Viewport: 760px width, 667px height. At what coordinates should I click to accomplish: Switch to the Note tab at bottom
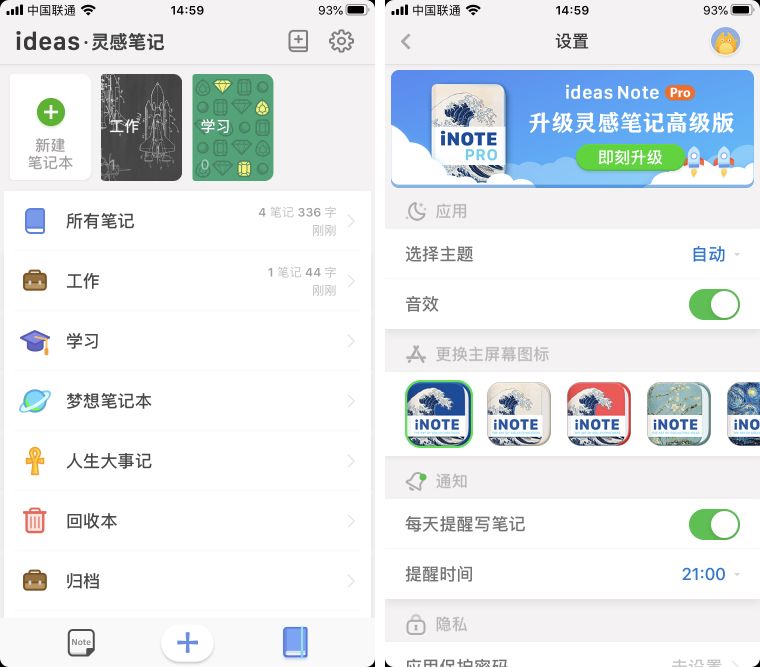(x=81, y=642)
